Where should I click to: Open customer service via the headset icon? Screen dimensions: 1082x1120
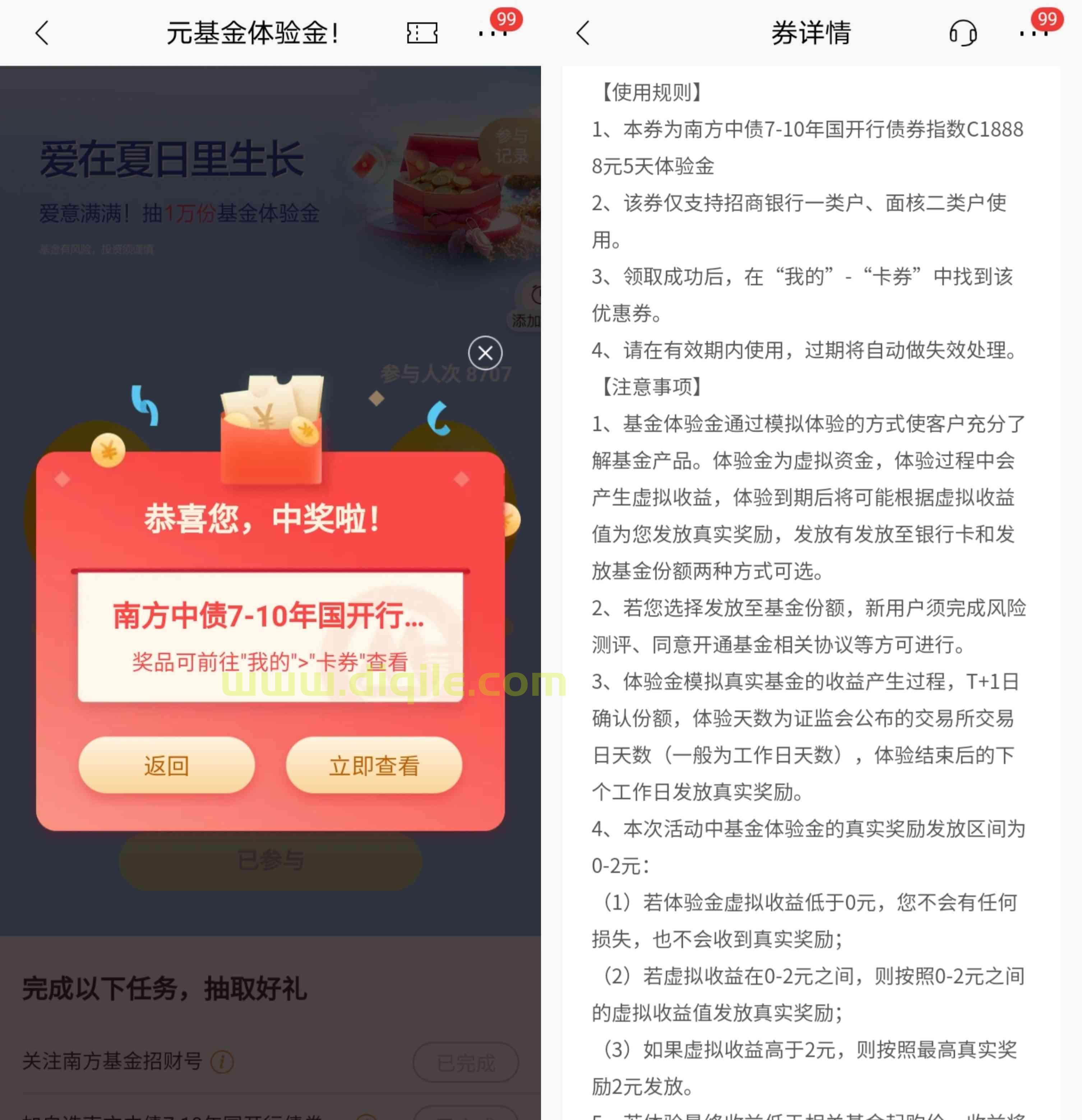coord(962,33)
